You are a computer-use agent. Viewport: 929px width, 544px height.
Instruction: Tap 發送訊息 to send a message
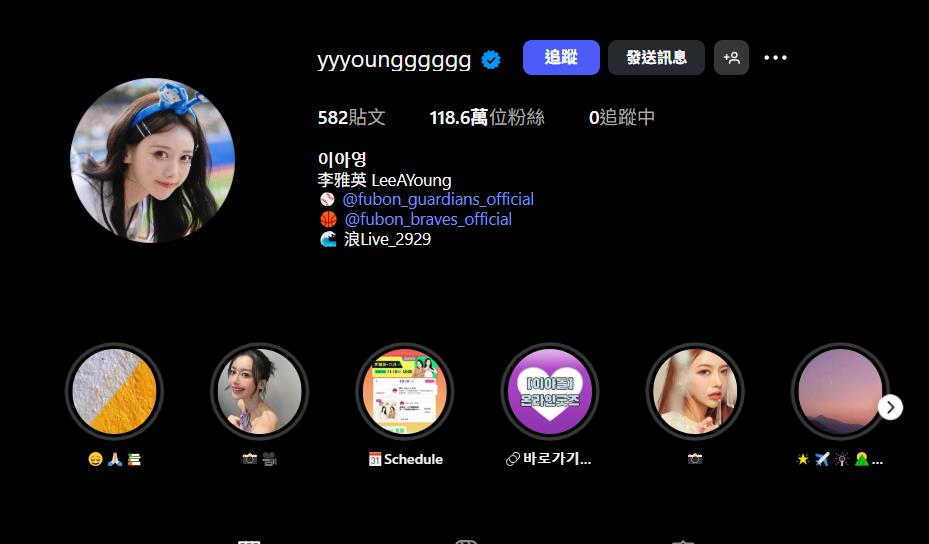pos(656,58)
